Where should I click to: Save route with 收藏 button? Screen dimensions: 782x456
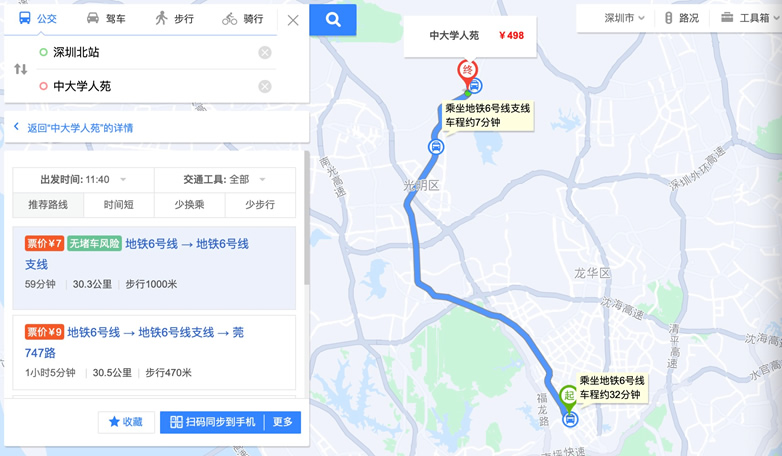tap(126, 422)
